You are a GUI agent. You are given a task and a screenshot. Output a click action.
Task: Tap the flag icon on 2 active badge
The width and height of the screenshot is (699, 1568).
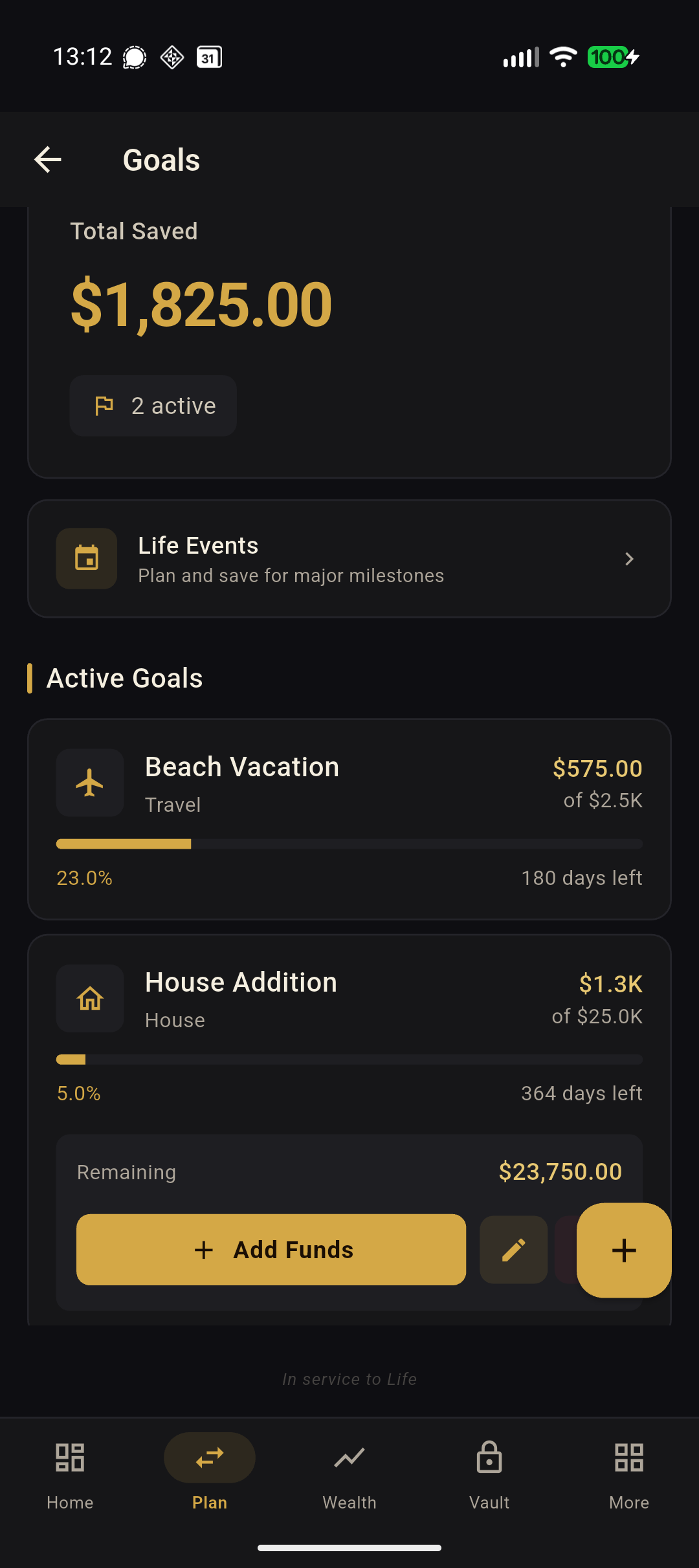tap(104, 406)
